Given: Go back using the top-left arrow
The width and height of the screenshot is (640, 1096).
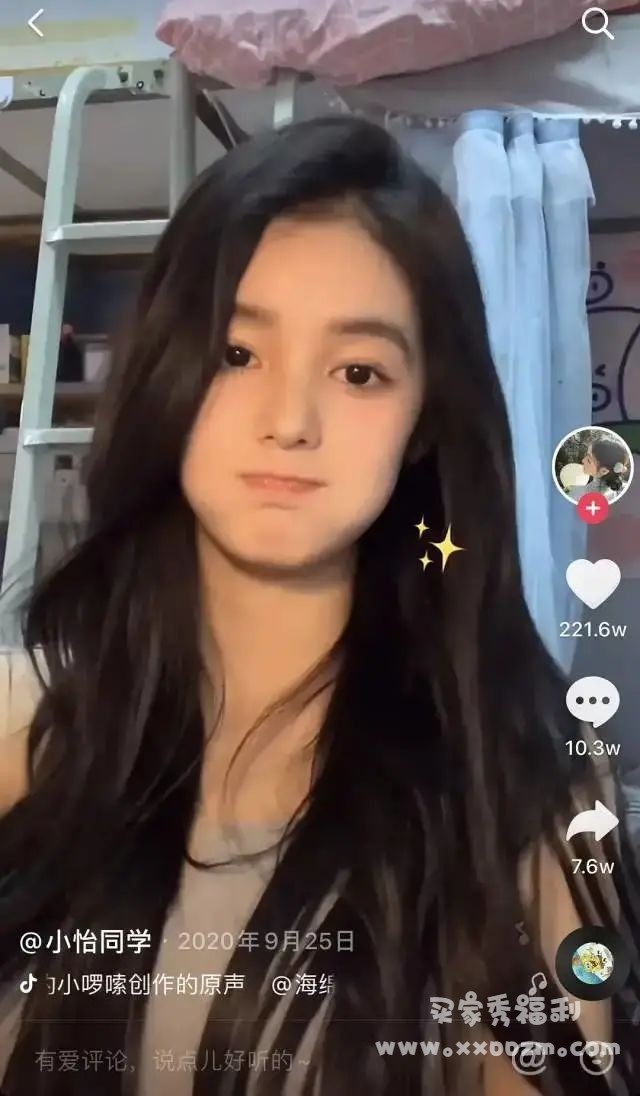Looking at the screenshot, I should click(36, 23).
